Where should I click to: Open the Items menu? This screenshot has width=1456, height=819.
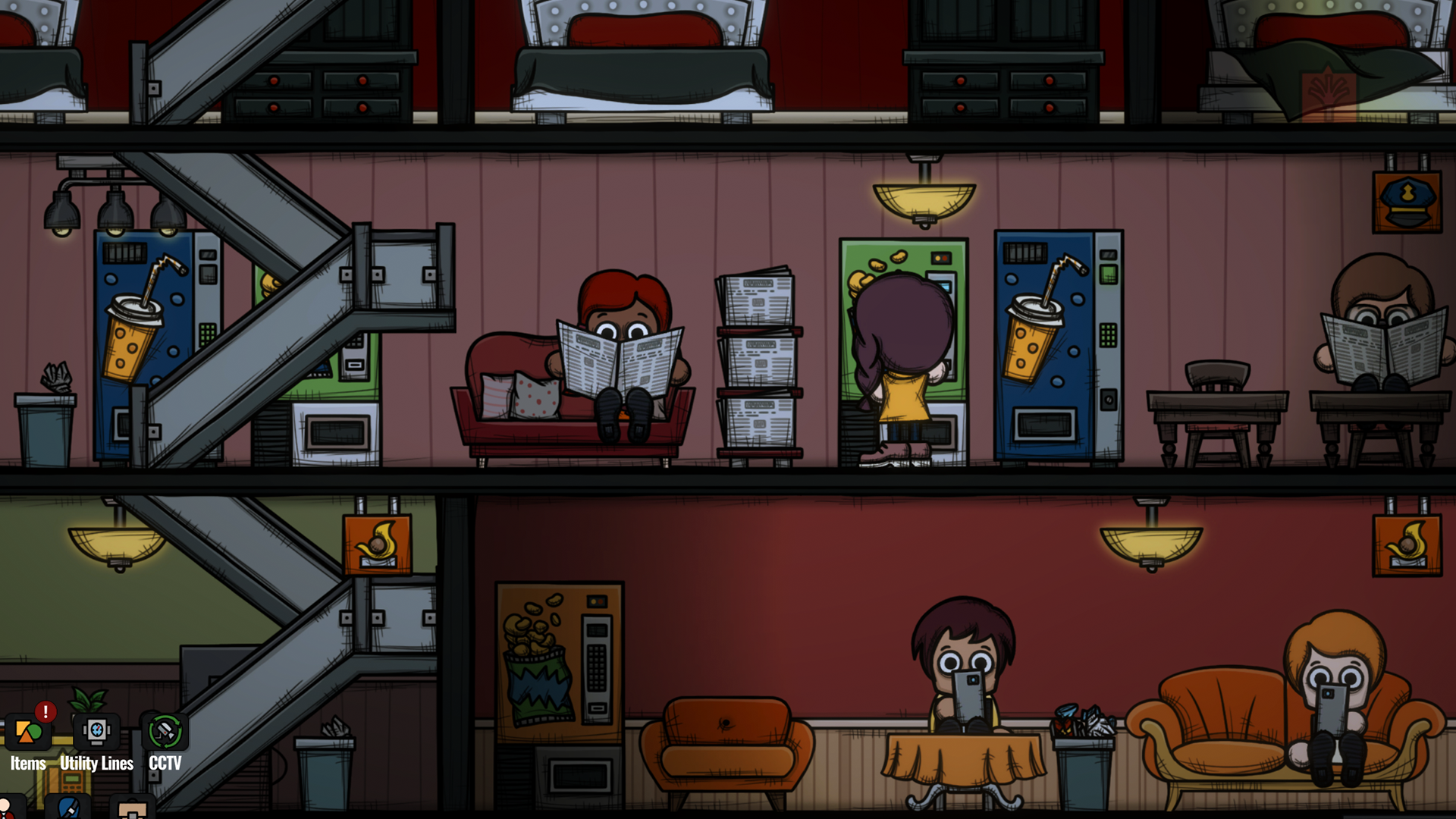[x=28, y=734]
